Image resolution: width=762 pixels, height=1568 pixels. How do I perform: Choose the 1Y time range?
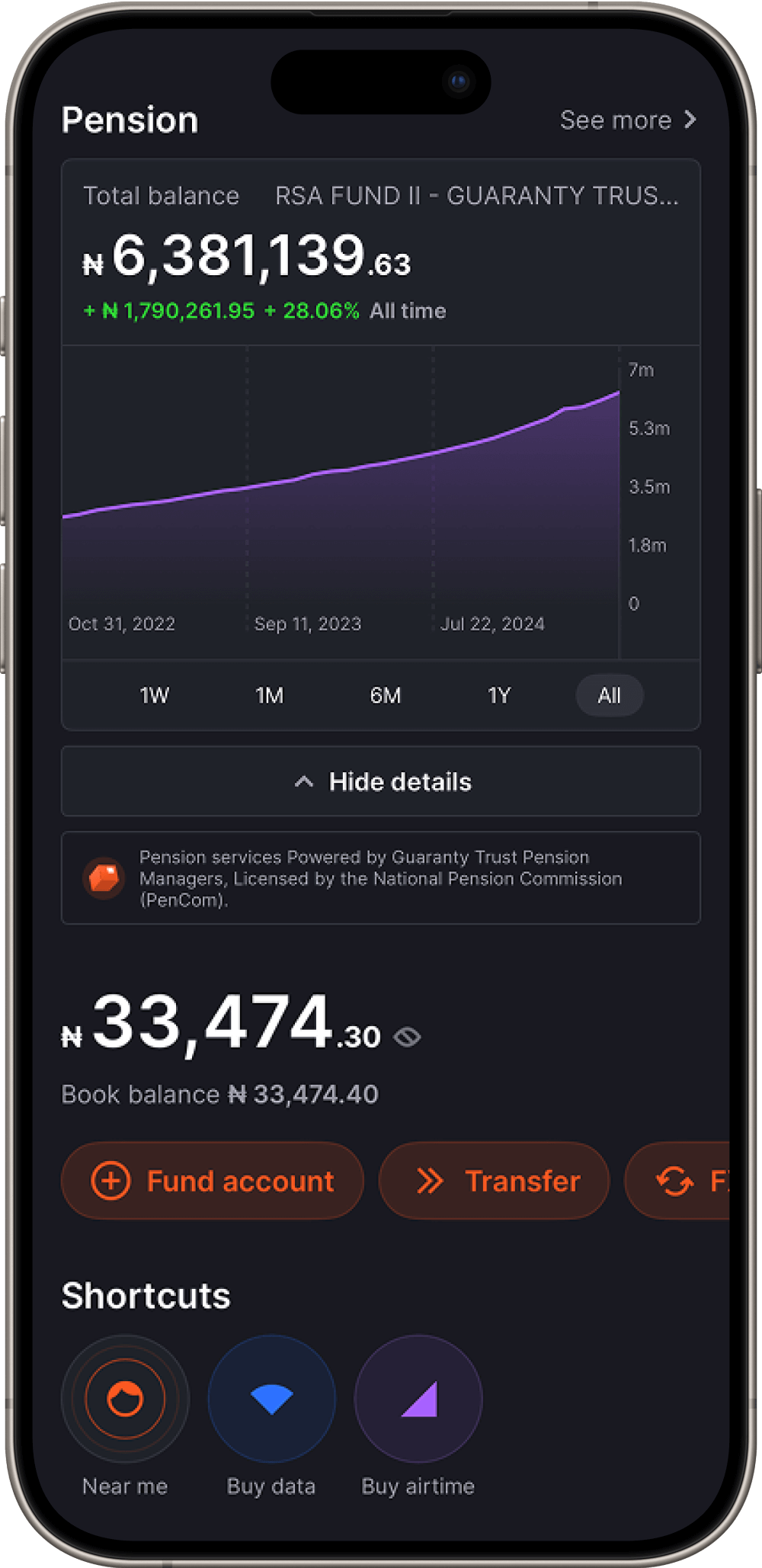(x=499, y=695)
